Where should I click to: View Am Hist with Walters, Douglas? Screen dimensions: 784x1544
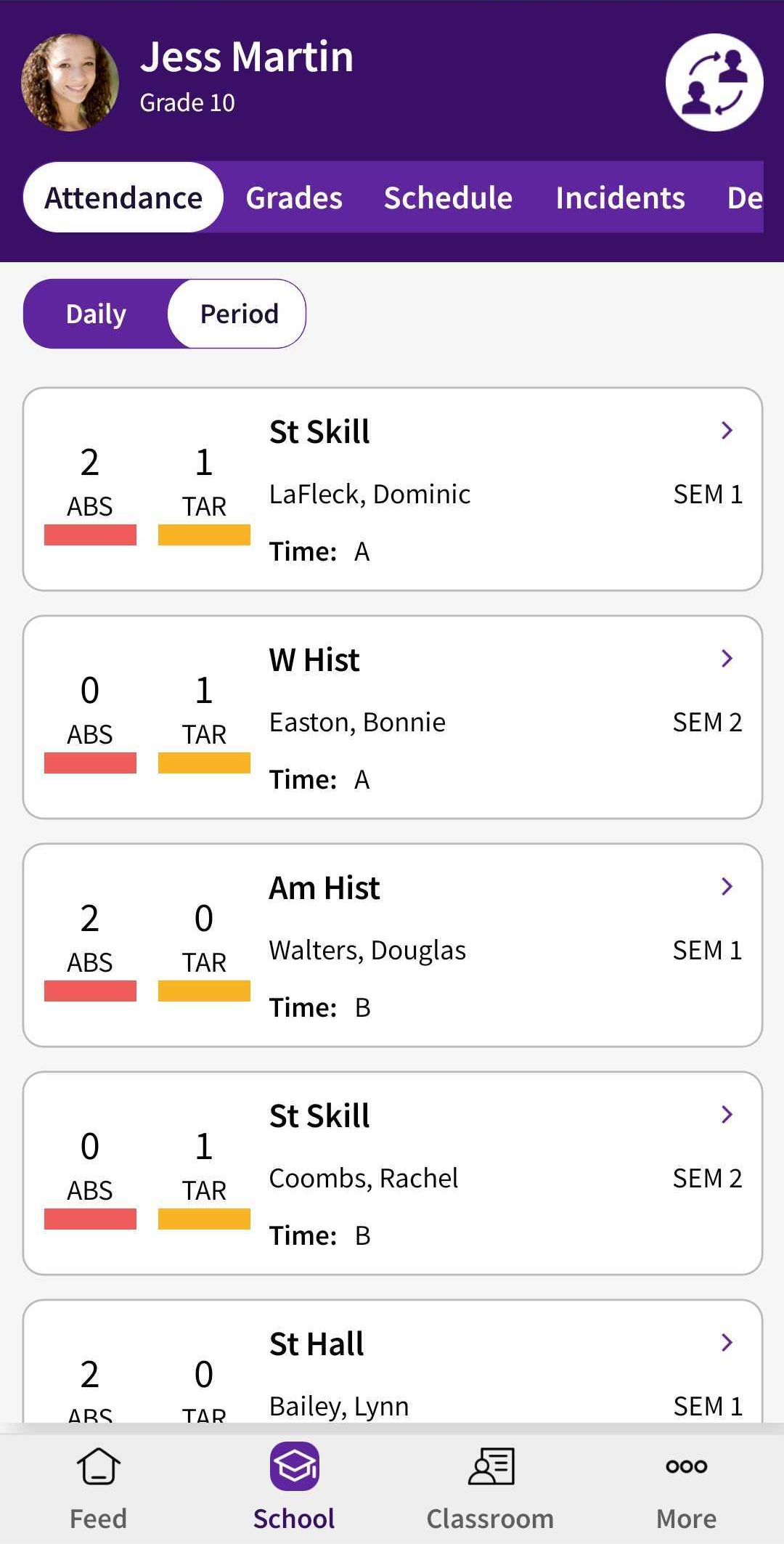pyautogui.click(x=393, y=946)
